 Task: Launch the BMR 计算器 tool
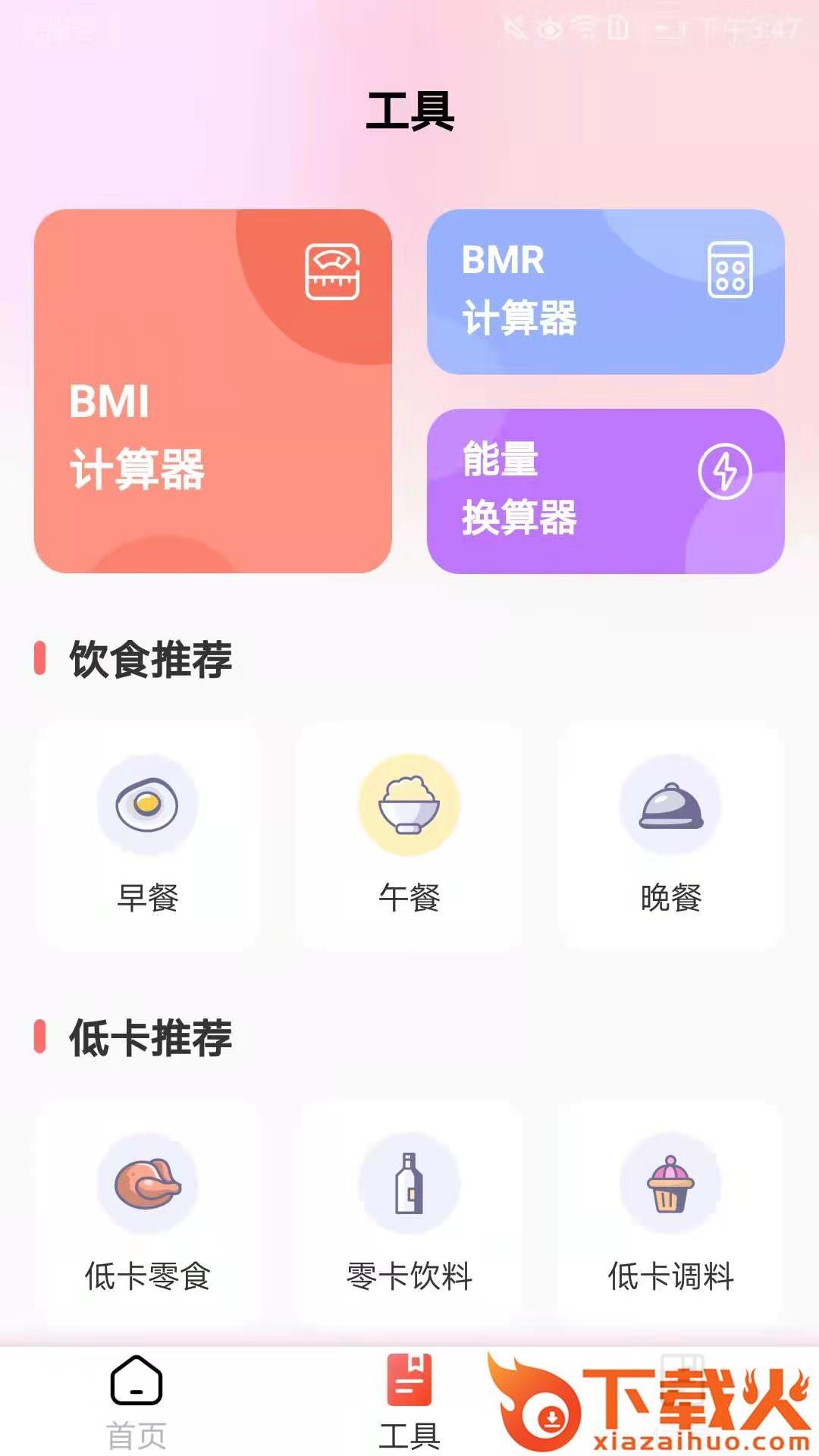pyautogui.click(x=605, y=292)
